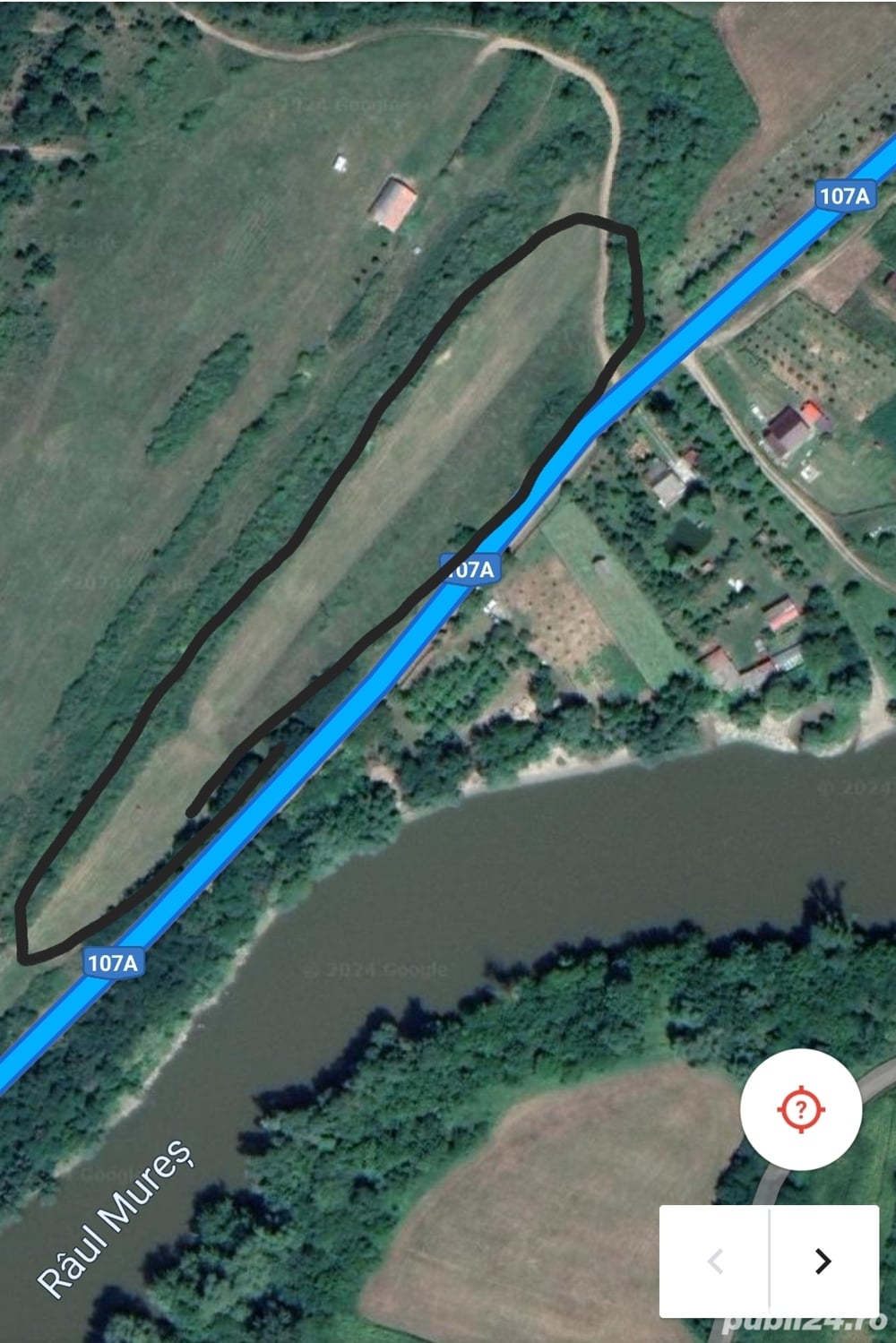896x1343 pixels.
Task: Go to the next item arrow
Action: tap(823, 1261)
